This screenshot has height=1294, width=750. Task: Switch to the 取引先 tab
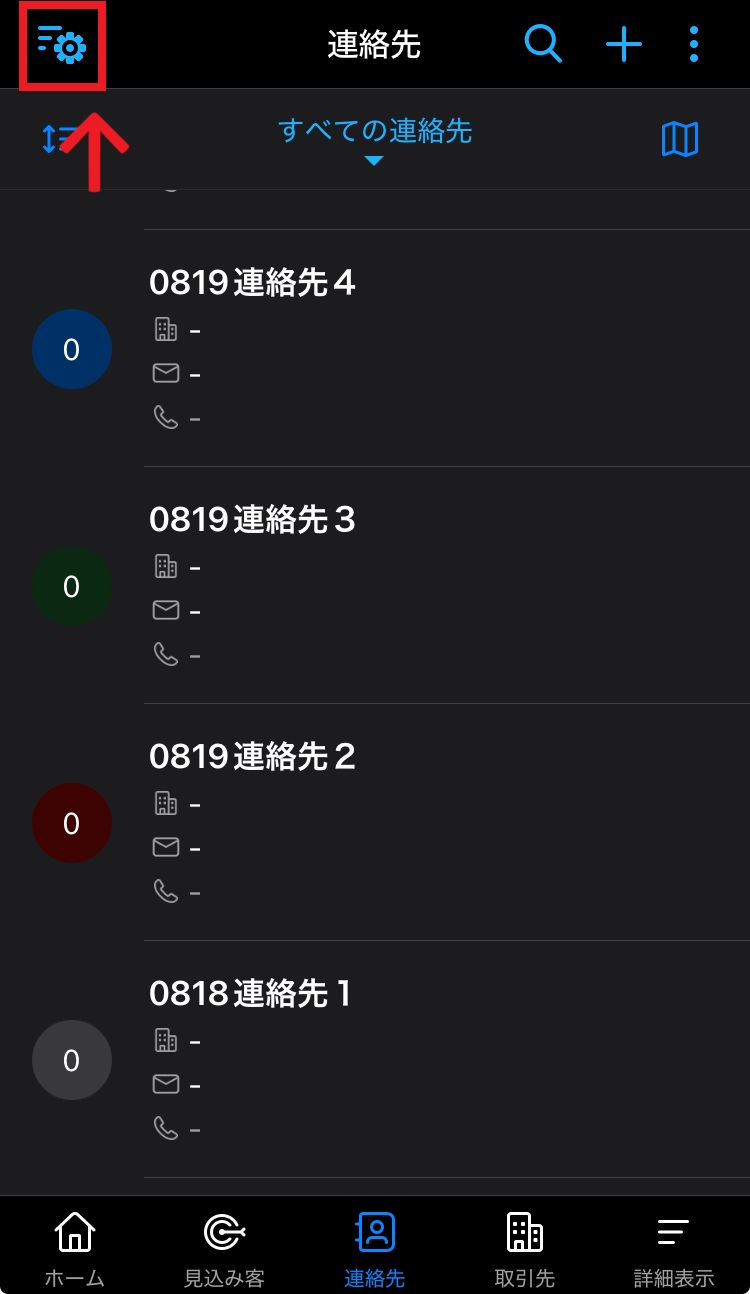point(524,1246)
